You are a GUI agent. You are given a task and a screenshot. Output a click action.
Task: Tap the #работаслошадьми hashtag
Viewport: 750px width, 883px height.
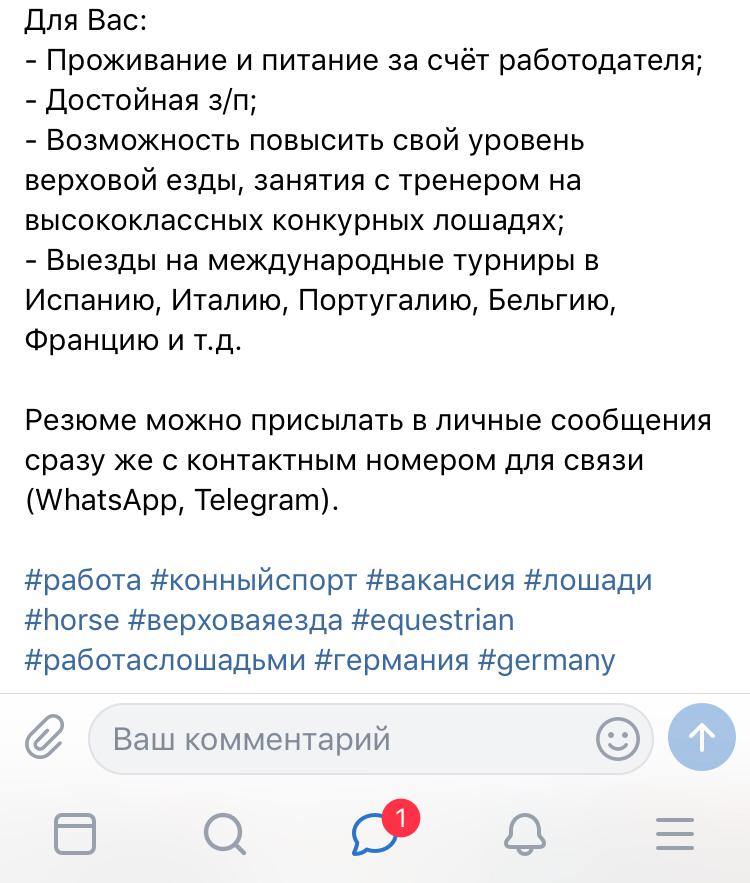(x=165, y=660)
